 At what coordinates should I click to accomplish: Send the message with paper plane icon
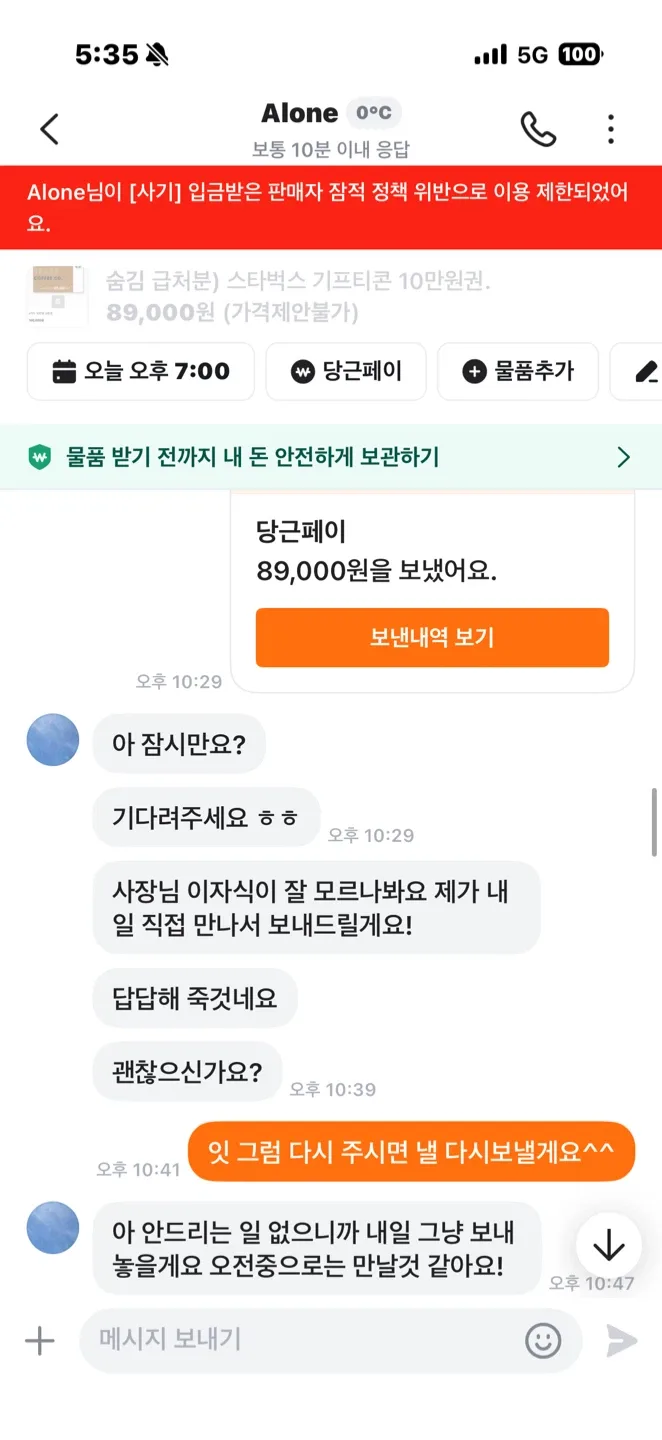click(621, 1341)
